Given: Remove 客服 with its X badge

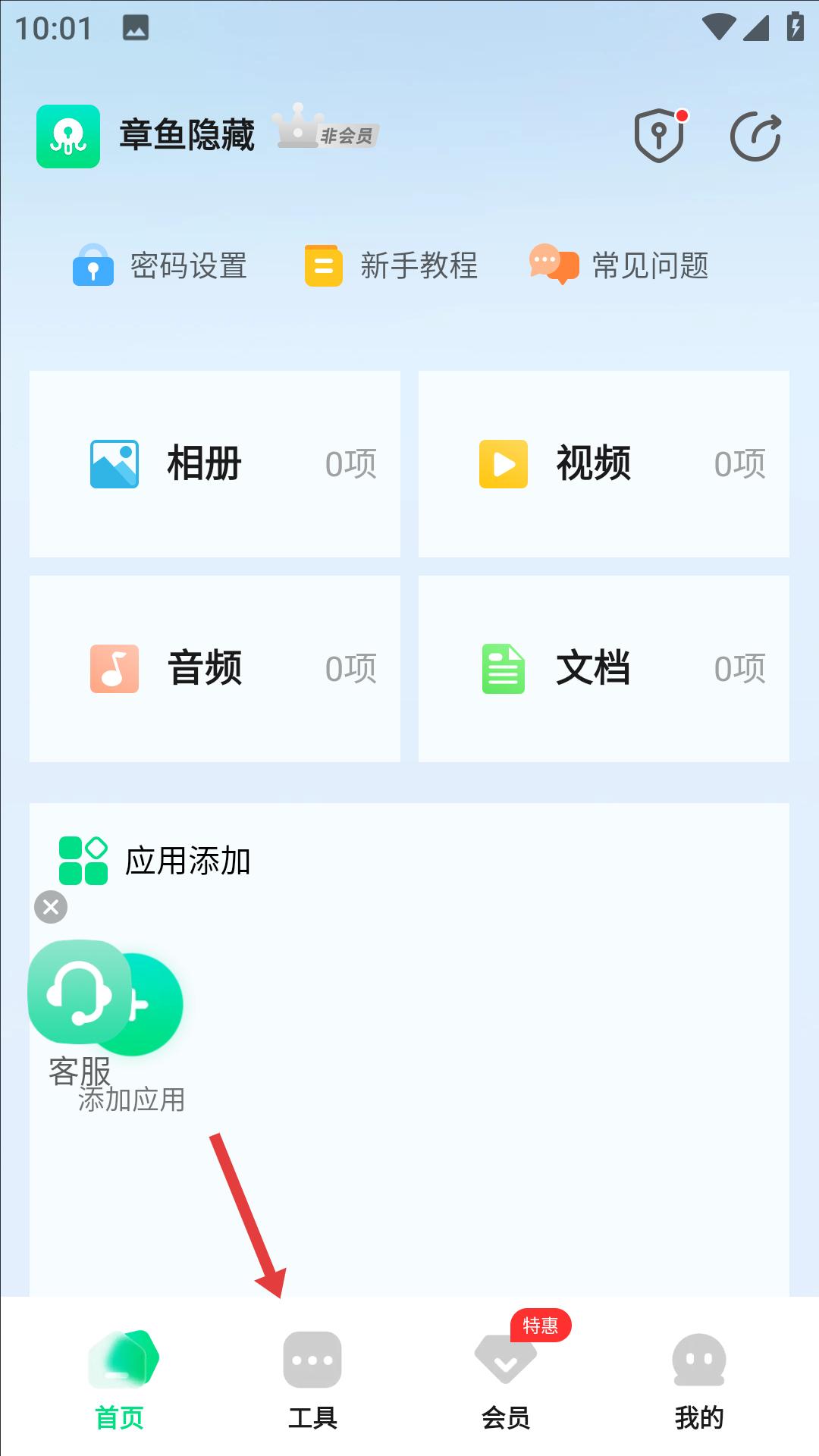Looking at the screenshot, I should tap(50, 907).
